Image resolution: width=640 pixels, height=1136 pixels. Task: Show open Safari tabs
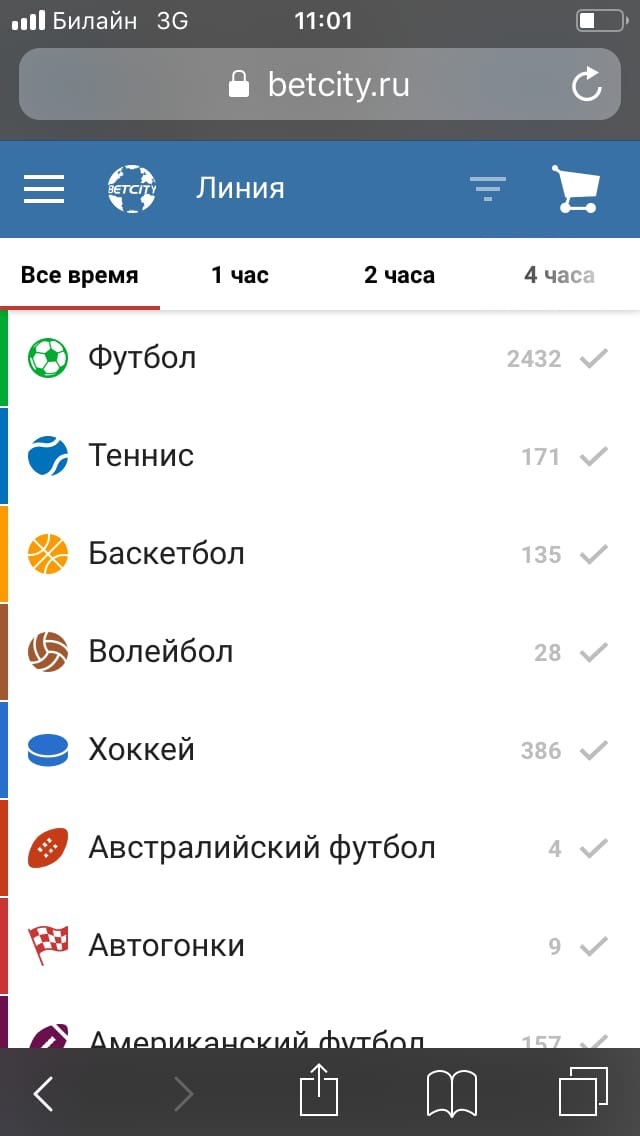(582, 1093)
